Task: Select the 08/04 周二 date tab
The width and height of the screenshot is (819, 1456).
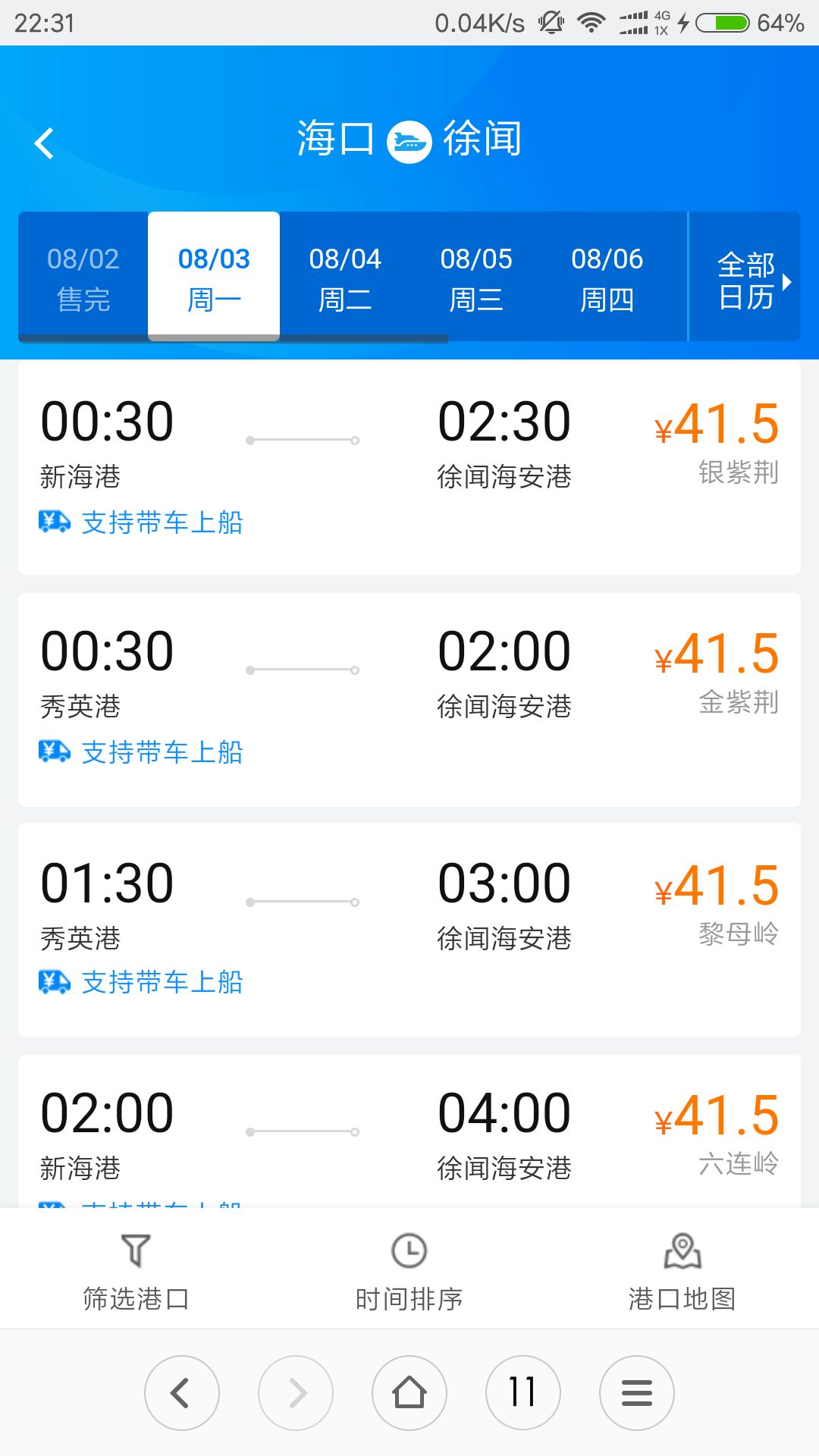Action: (345, 278)
